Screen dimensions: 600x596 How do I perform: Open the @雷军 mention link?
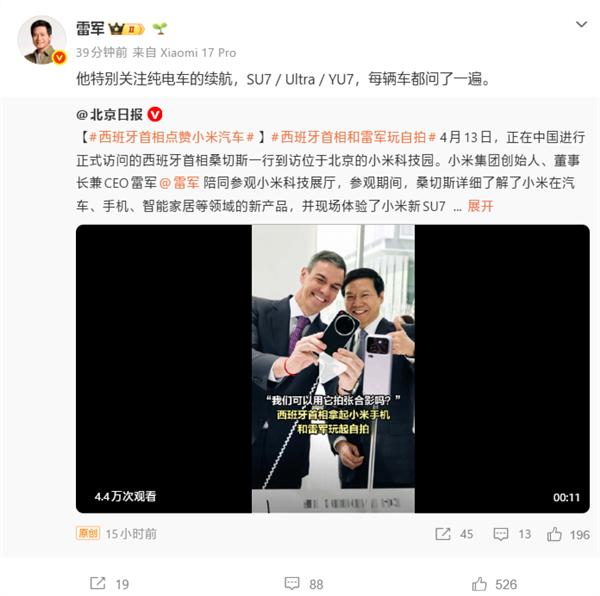point(179,182)
